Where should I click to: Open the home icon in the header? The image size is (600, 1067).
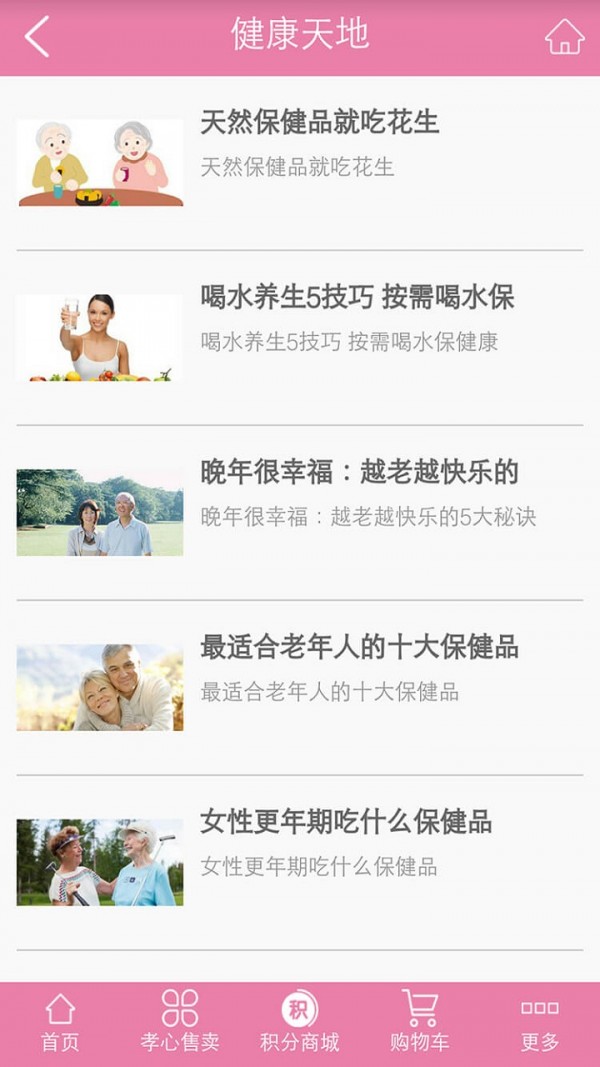tap(564, 37)
